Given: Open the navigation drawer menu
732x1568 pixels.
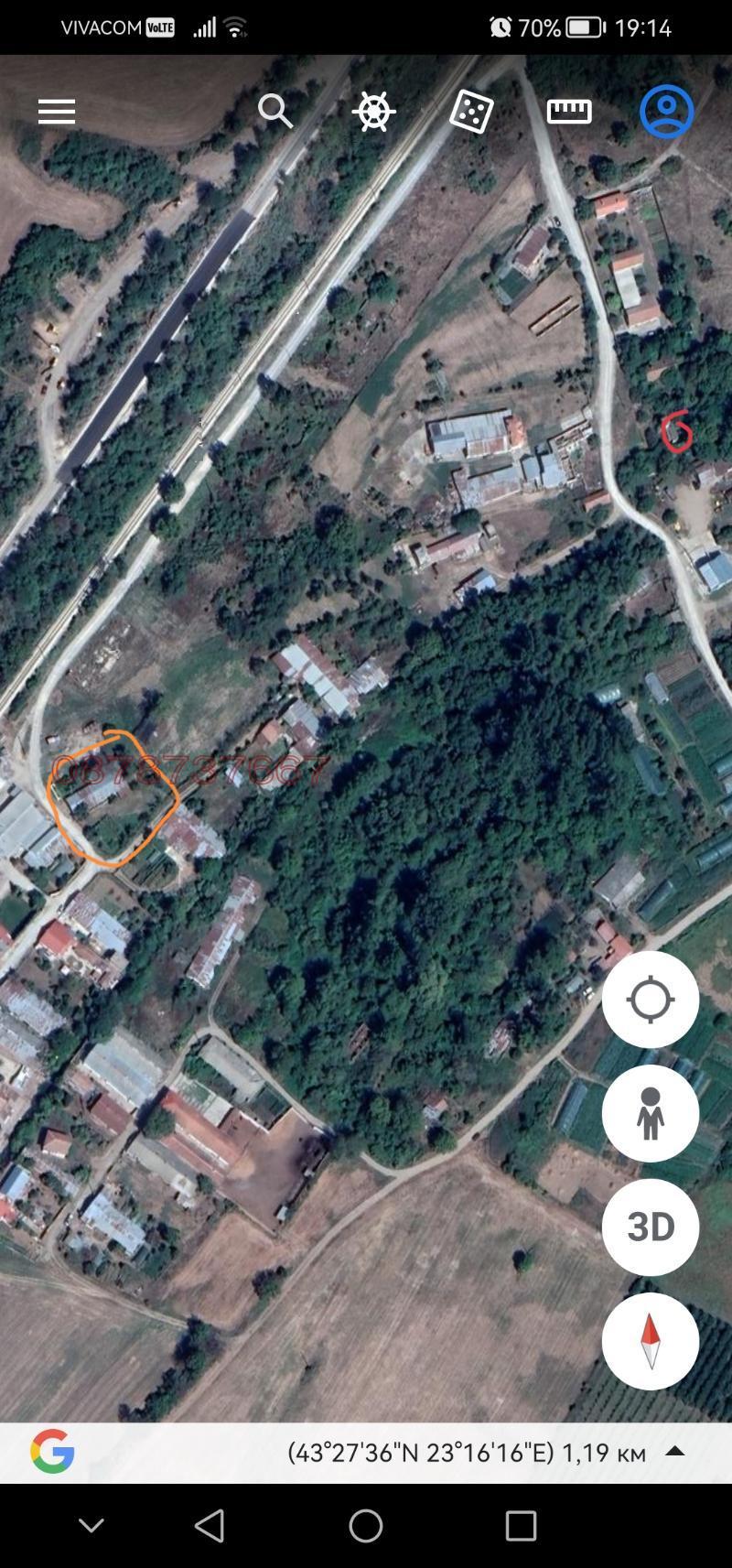Looking at the screenshot, I should [x=56, y=111].
